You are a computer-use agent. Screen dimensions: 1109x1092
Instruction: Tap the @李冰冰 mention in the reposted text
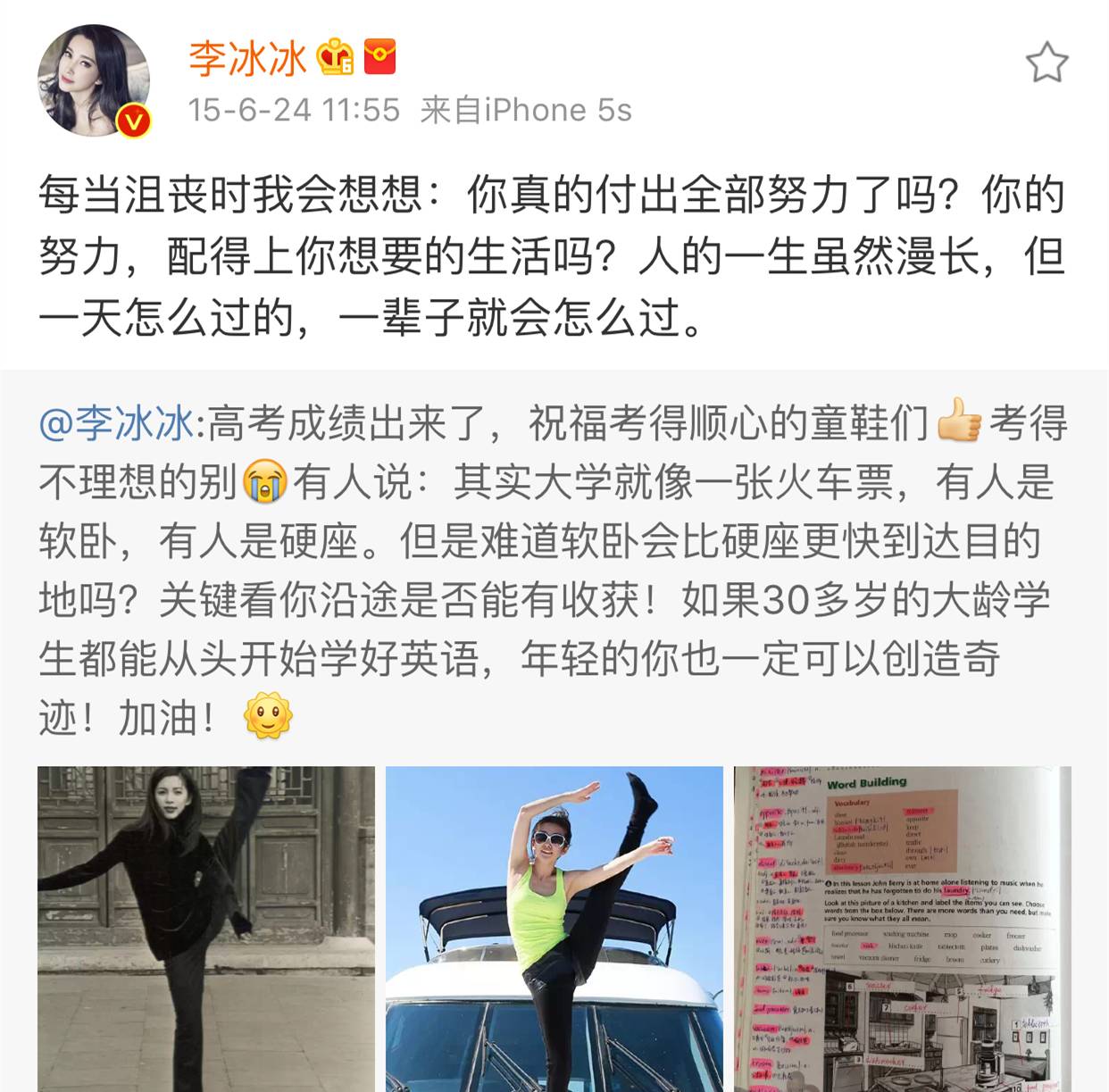tap(116, 423)
